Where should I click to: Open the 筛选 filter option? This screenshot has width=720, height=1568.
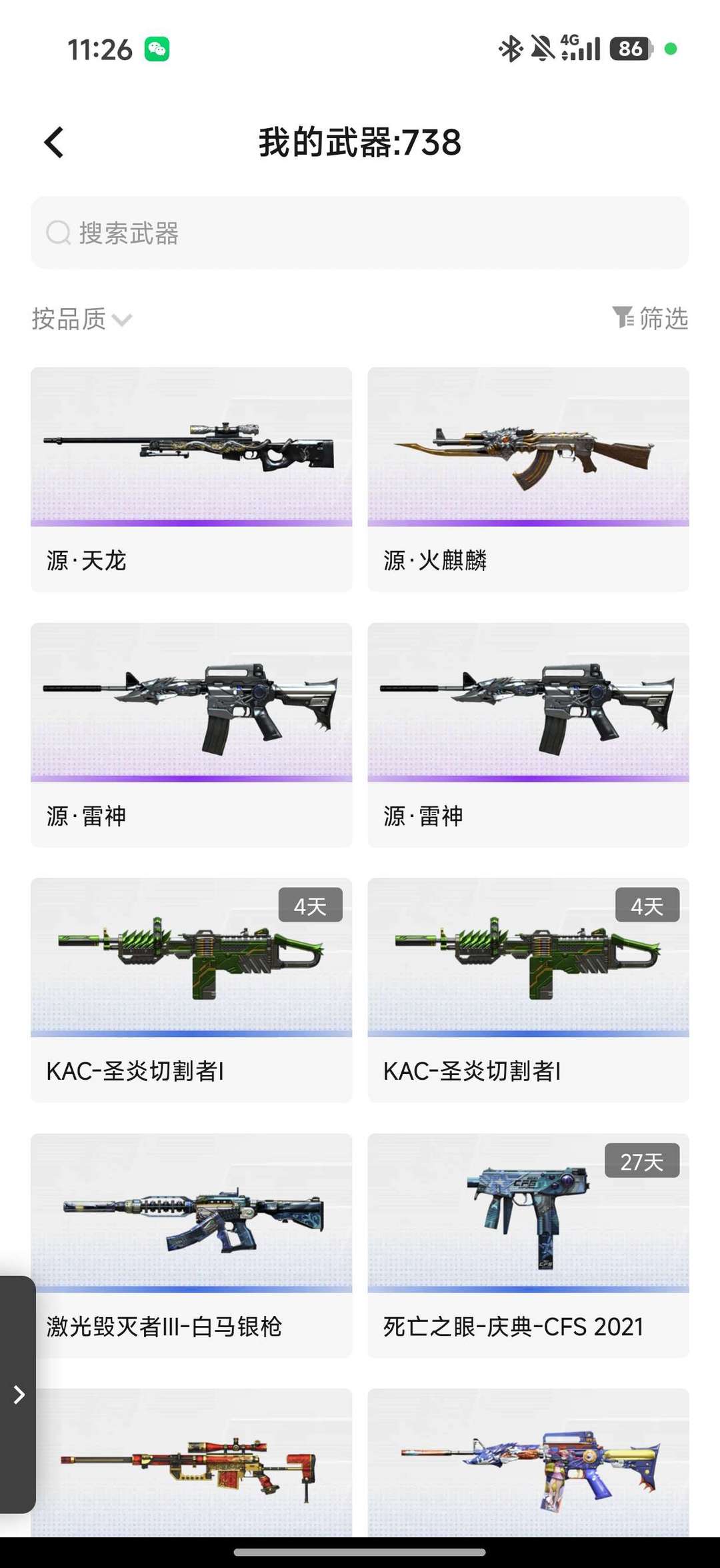point(650,318)
